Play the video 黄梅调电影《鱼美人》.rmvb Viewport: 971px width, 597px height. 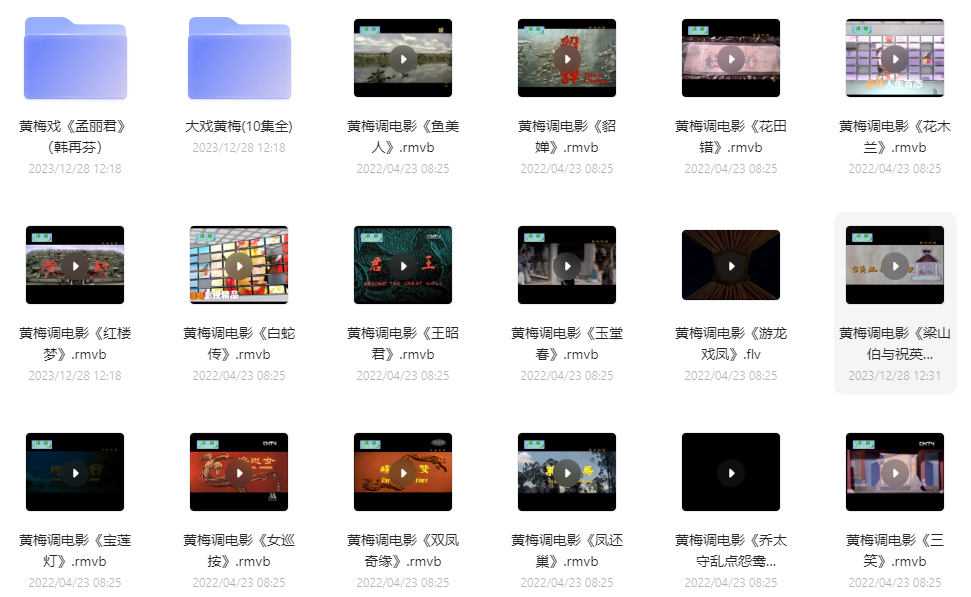(403, 58)
